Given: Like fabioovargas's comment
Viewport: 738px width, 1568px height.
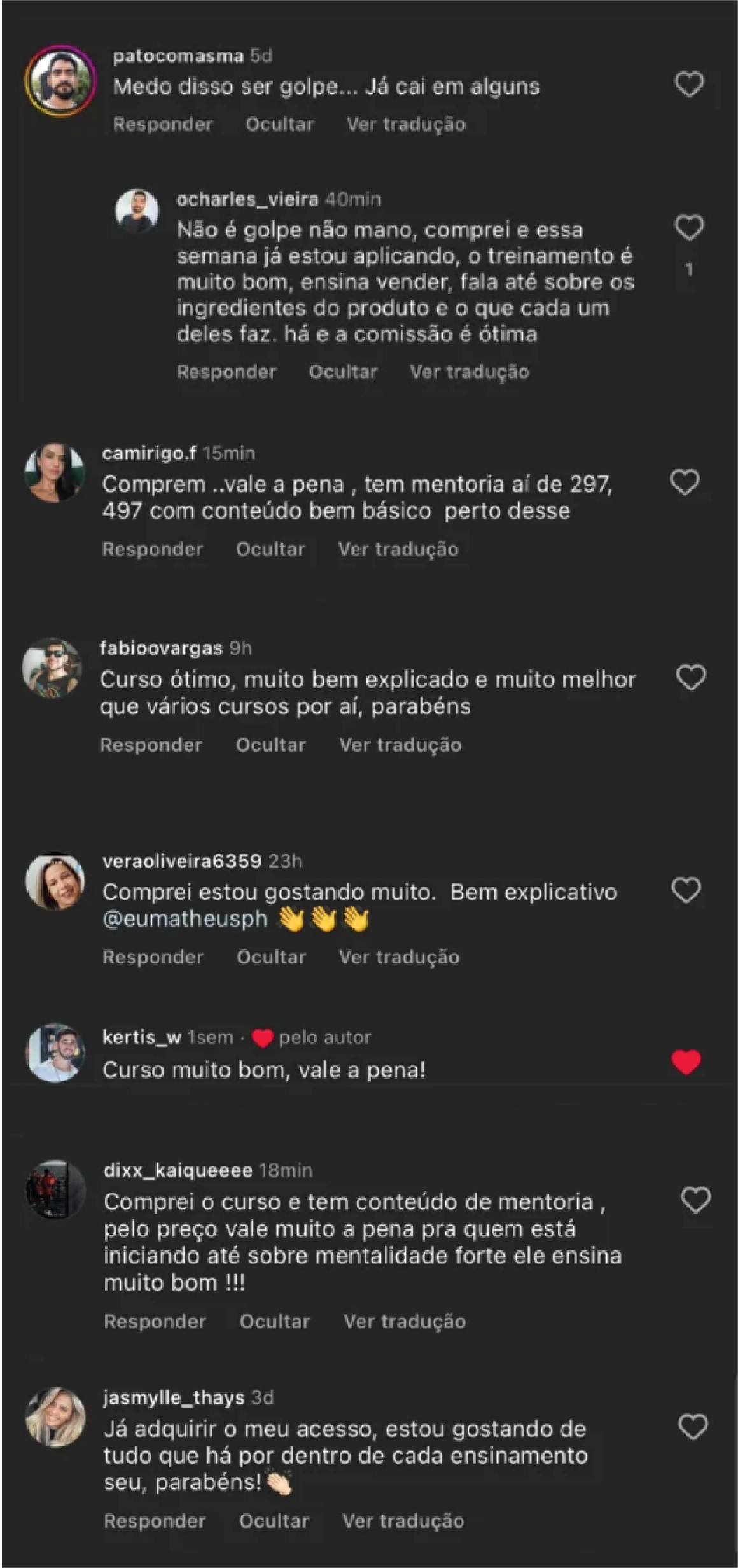Looking at the screenshot, I should (690, 677).
